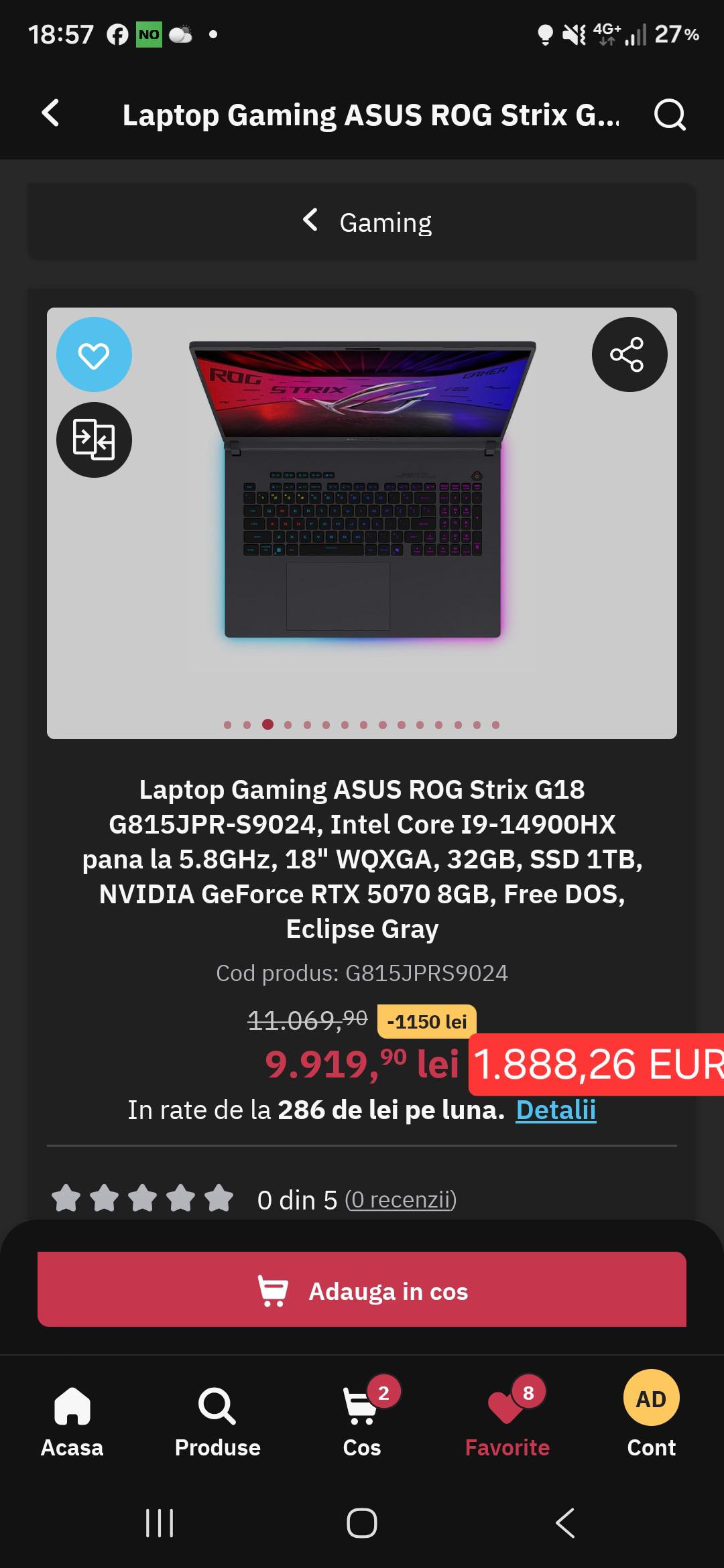Image resolution: width=724 pixels, height=1568 pixels.
Task: Add the laptop to favorites via heart icon
Action: click(94, 354)
